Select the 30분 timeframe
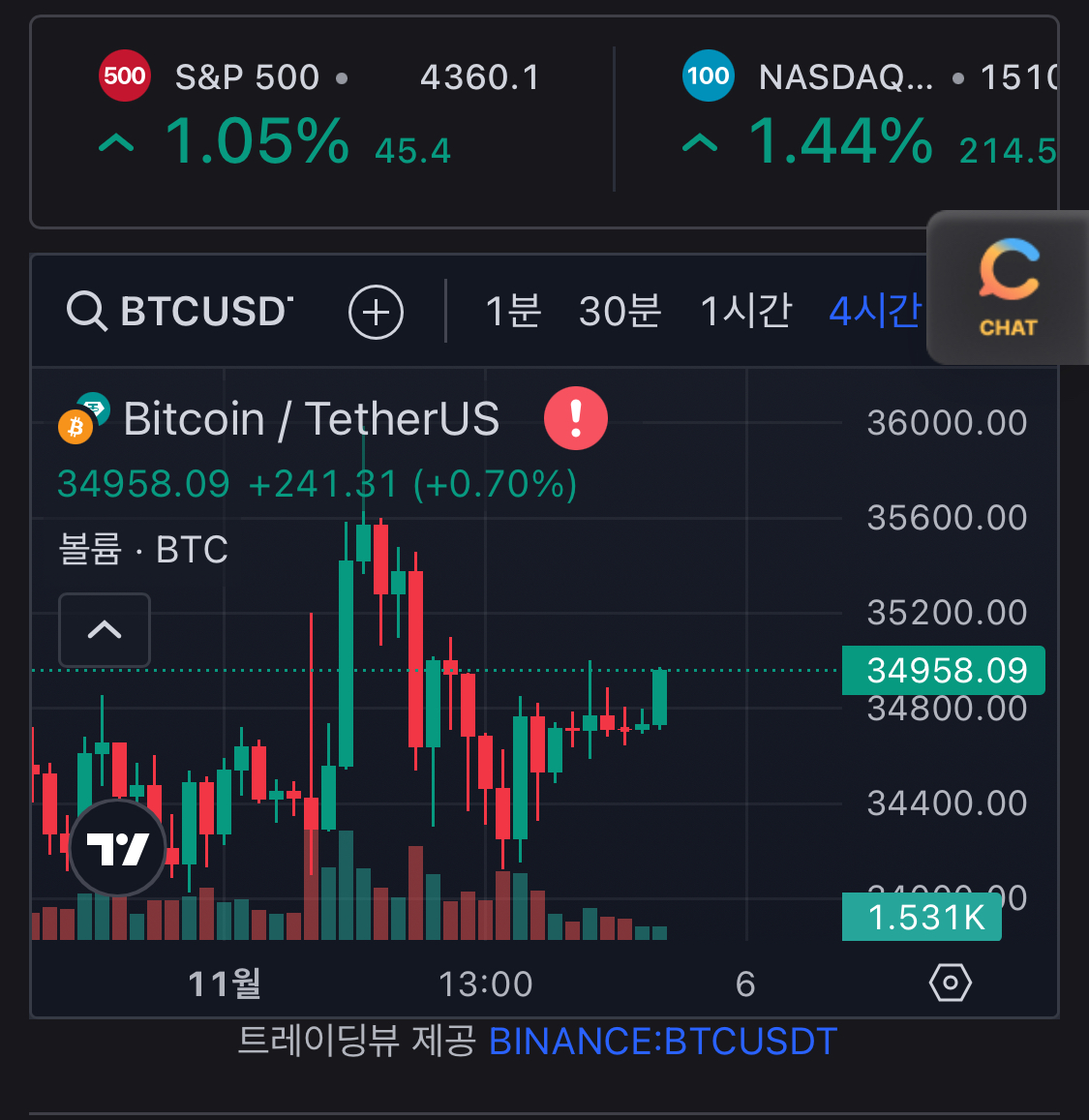The width and height of the screenshot is (1089, 1120). 620,312
